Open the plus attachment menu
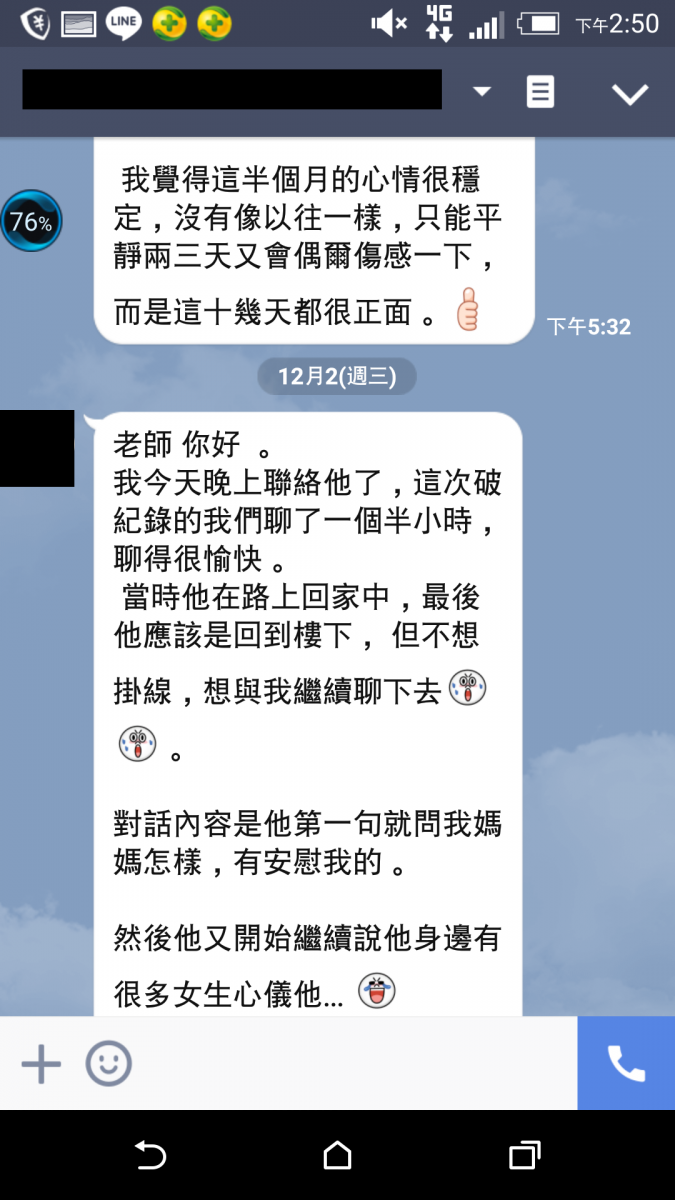 41,1064
